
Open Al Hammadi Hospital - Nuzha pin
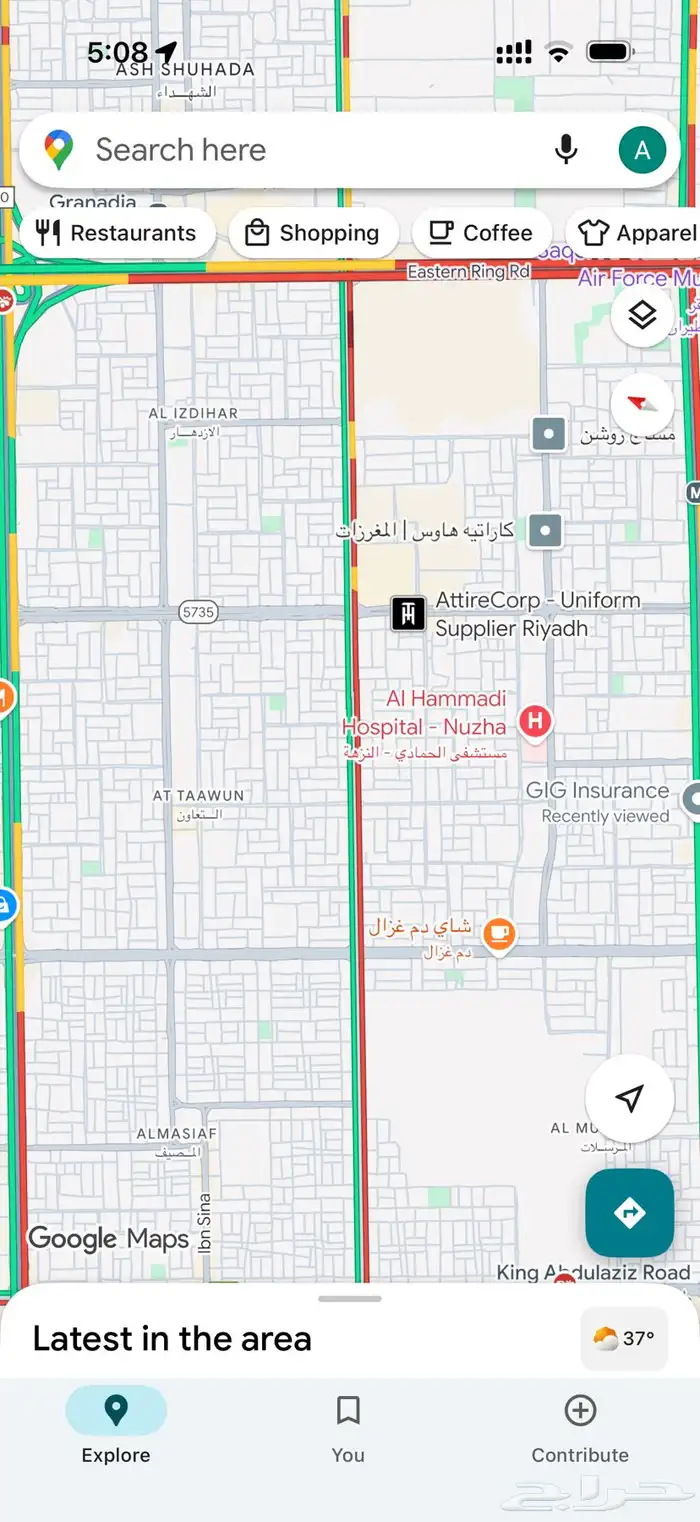(536, 720)
